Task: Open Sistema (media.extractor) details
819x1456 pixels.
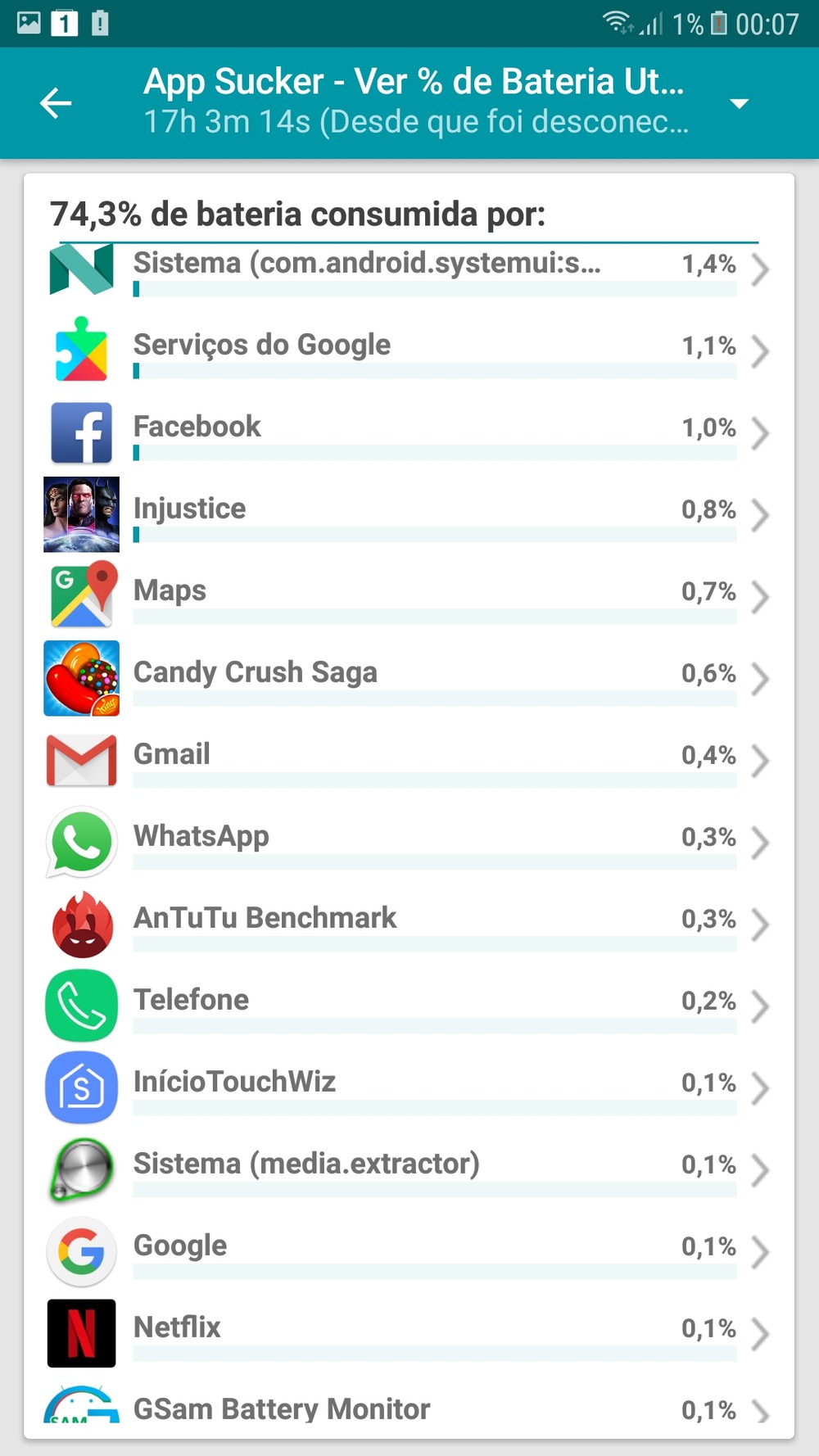Action: click(x=409, y=1169)
